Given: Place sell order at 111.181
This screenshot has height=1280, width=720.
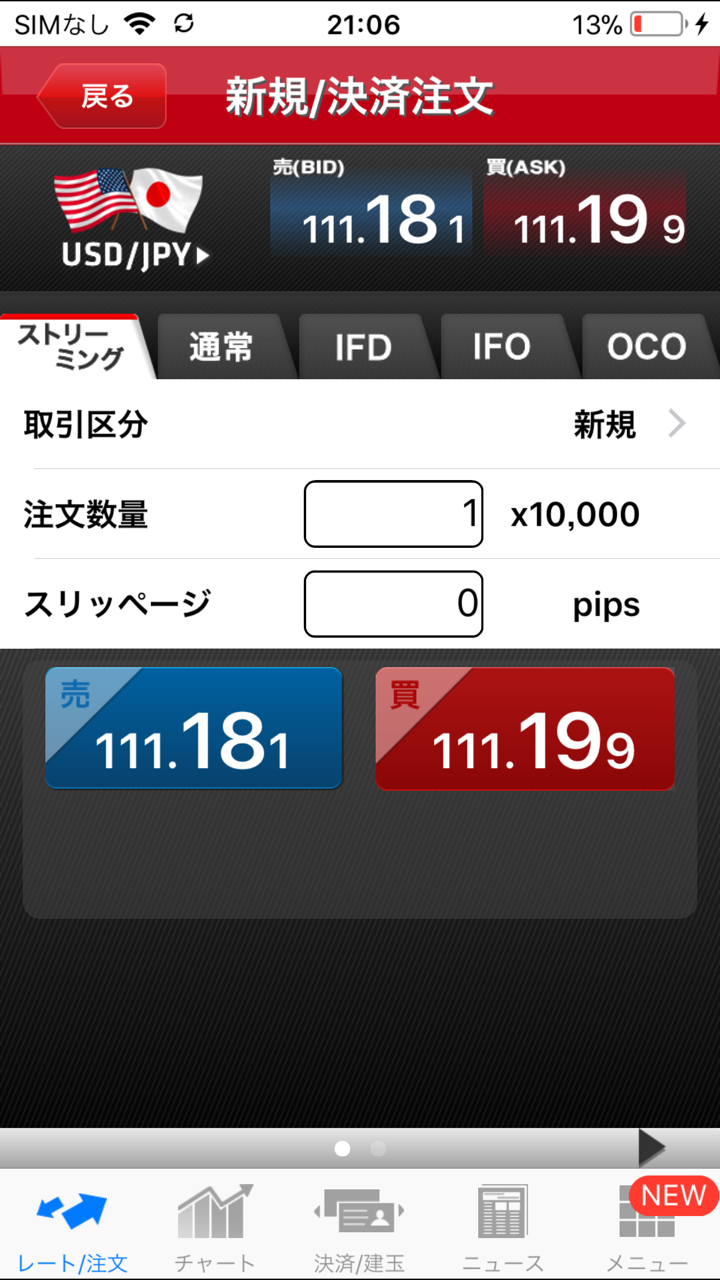Looking at the screenshot, I should 194,728.
